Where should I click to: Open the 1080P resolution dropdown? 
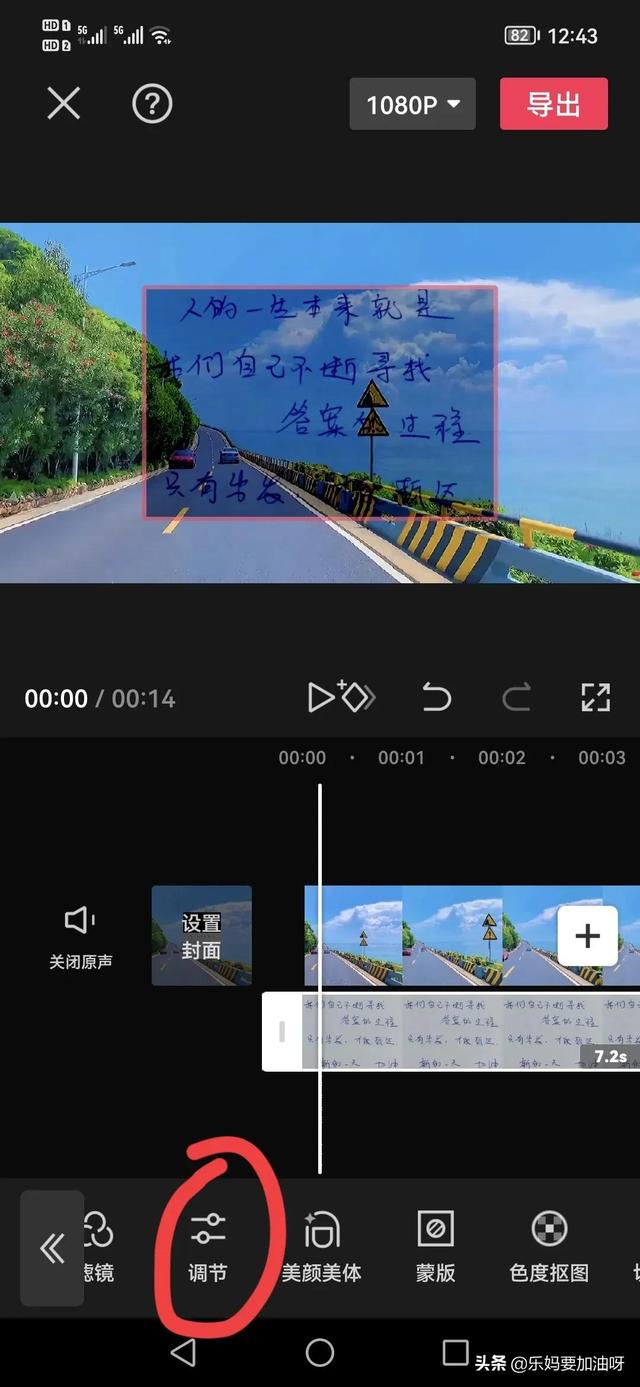412,104
